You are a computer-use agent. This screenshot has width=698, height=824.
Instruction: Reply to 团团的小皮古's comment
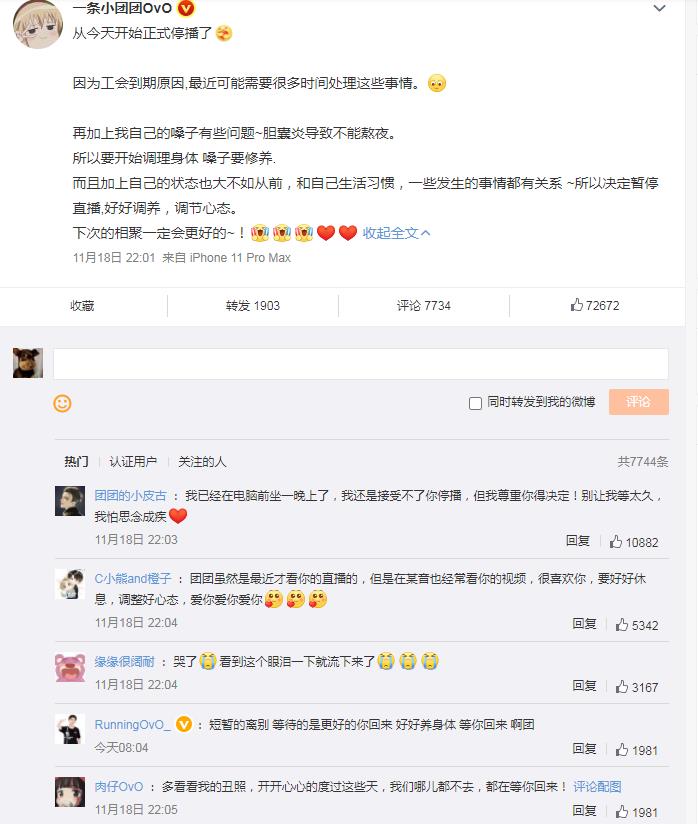[577, 541]
